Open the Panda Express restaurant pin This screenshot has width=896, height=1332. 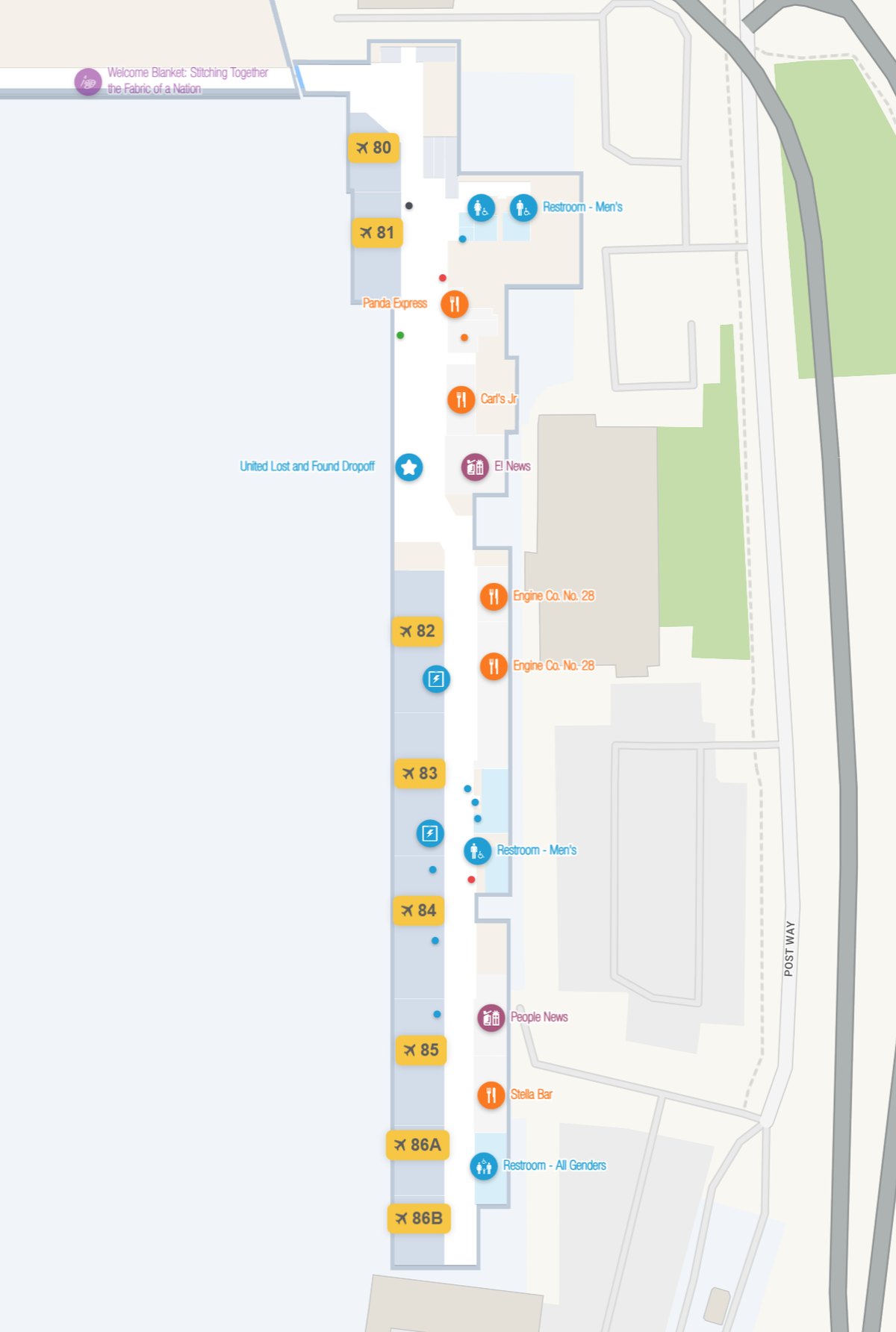[x=454, y=304]
